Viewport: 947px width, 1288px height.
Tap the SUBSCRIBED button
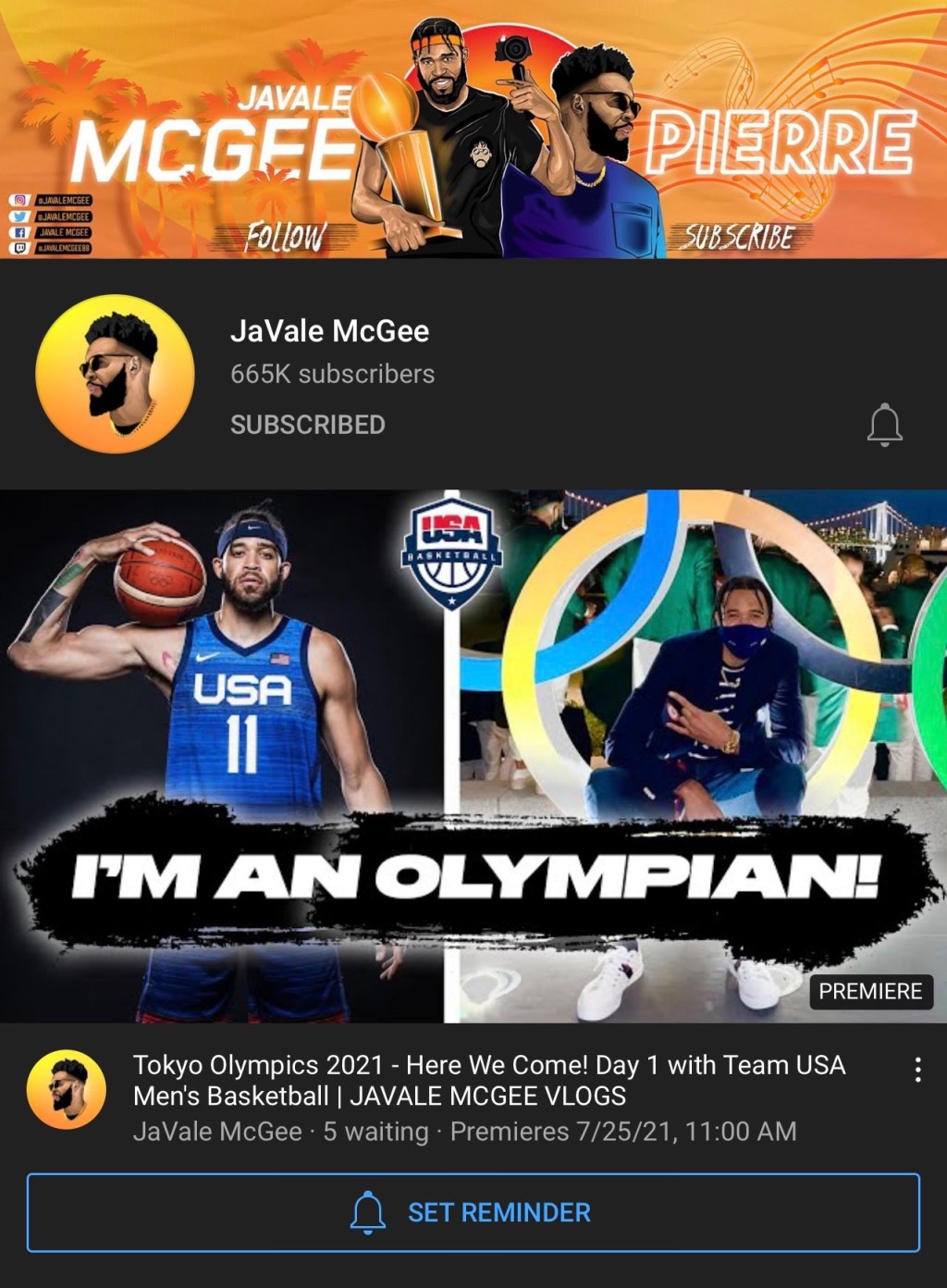coord(307,425)
